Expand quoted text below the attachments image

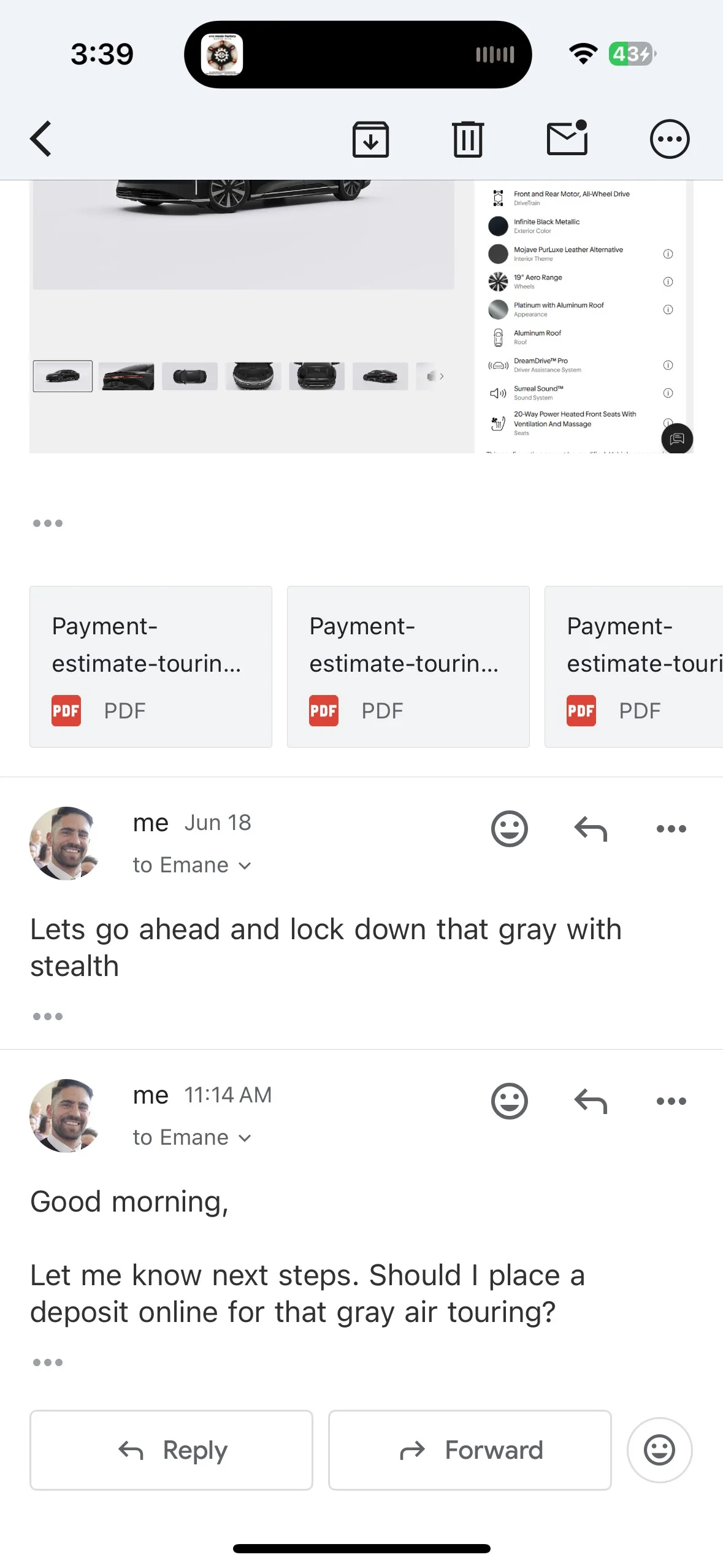tap(48, 523)
